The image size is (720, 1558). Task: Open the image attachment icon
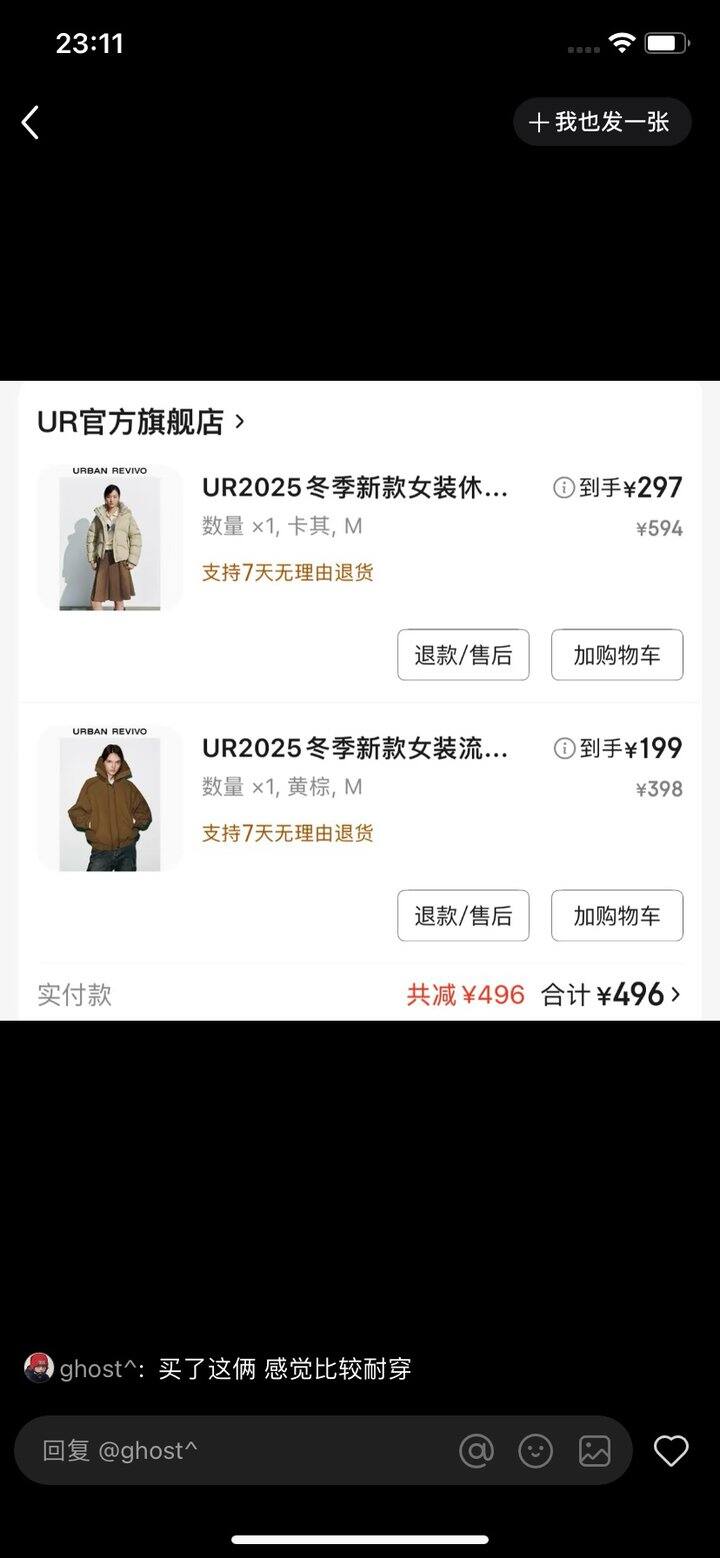(595, 1450)
